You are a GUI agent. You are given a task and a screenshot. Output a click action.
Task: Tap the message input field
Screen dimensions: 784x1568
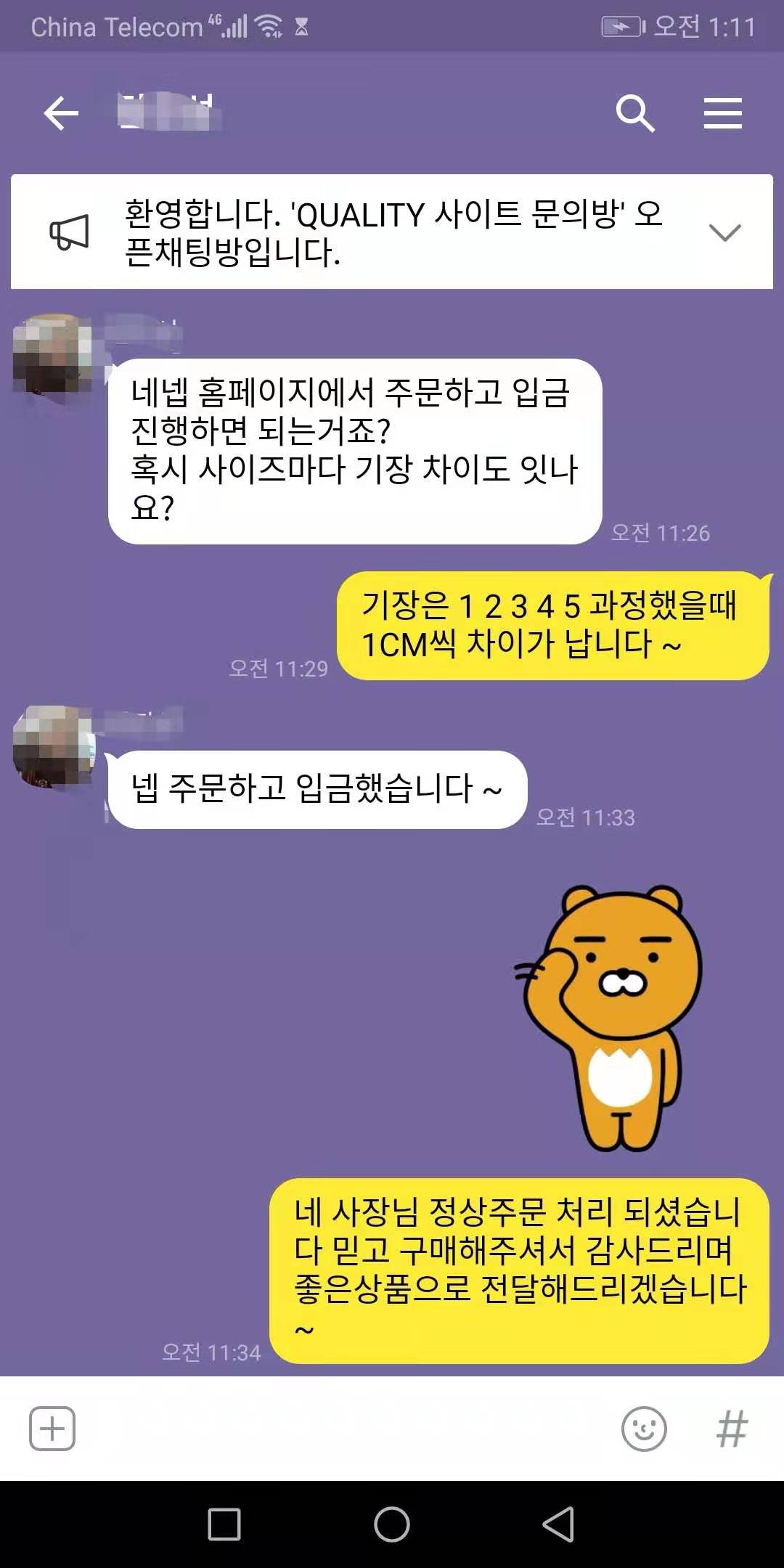(x=341, y=1428)
